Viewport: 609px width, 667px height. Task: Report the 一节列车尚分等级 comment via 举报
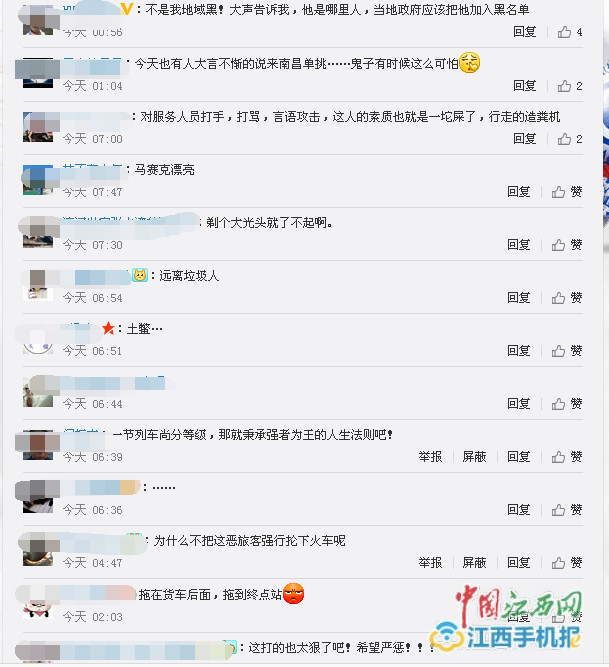point(430,457)
